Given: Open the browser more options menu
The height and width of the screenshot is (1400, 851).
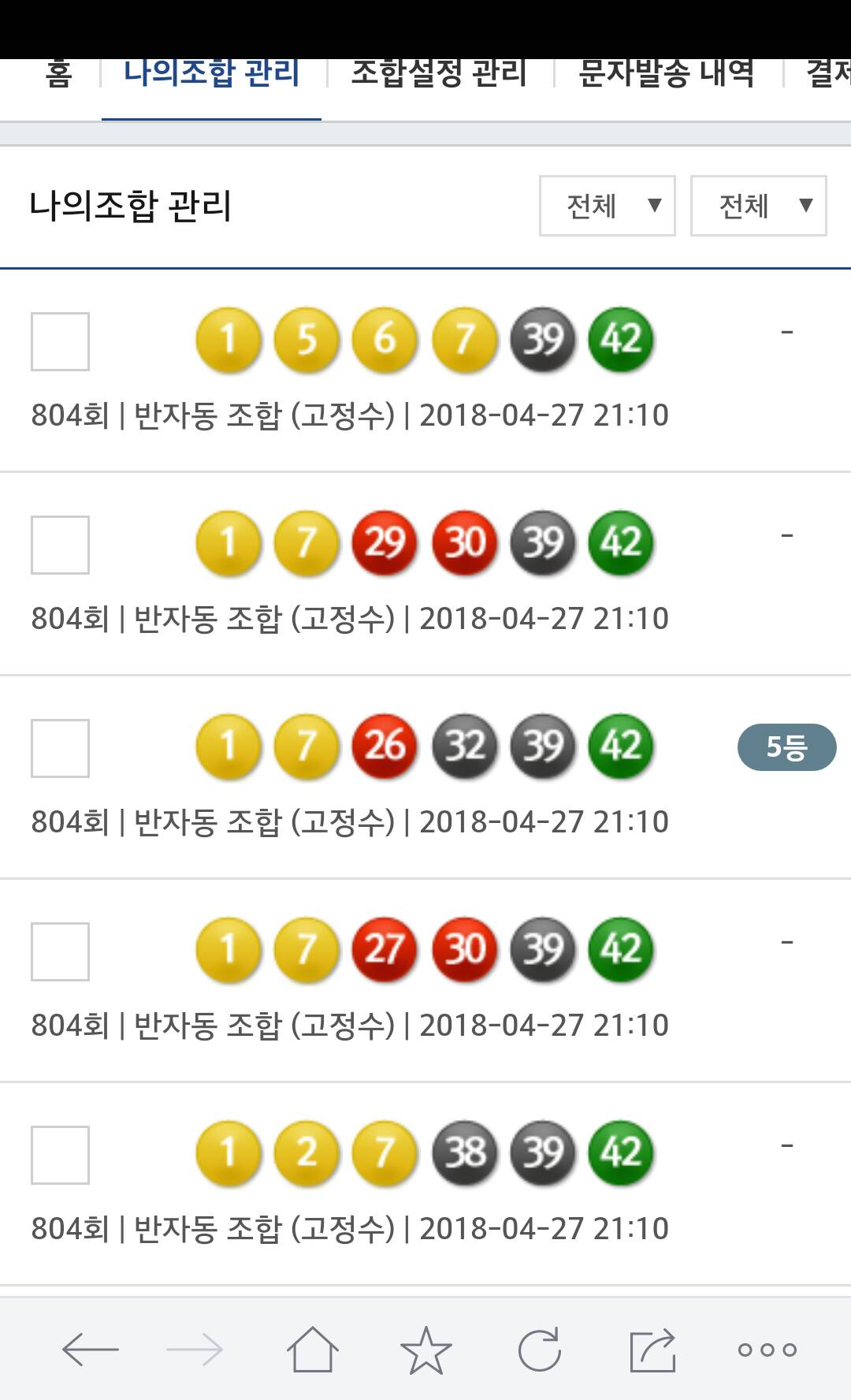Looking at the screenshot, I should click(x=767, y=1350).
